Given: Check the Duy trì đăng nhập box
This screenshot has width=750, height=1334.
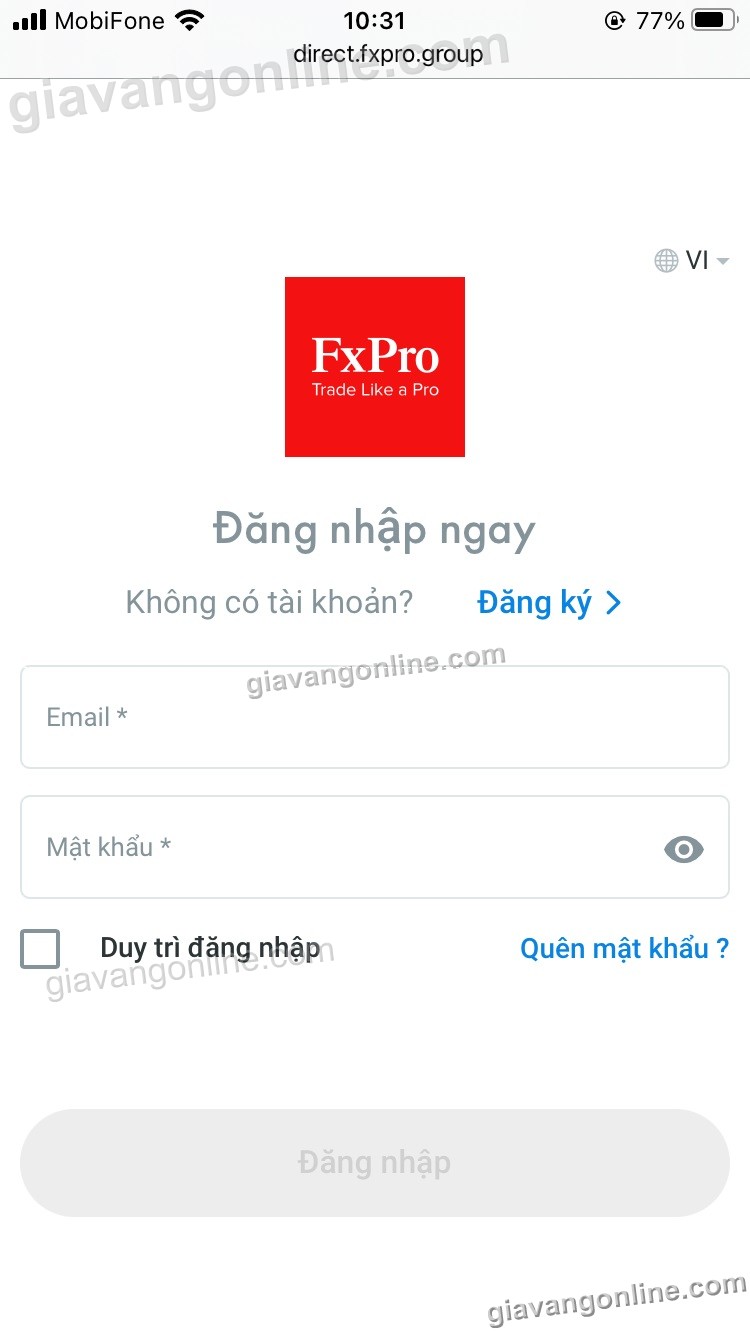Looking at the screenshot, I should (41, 949).
